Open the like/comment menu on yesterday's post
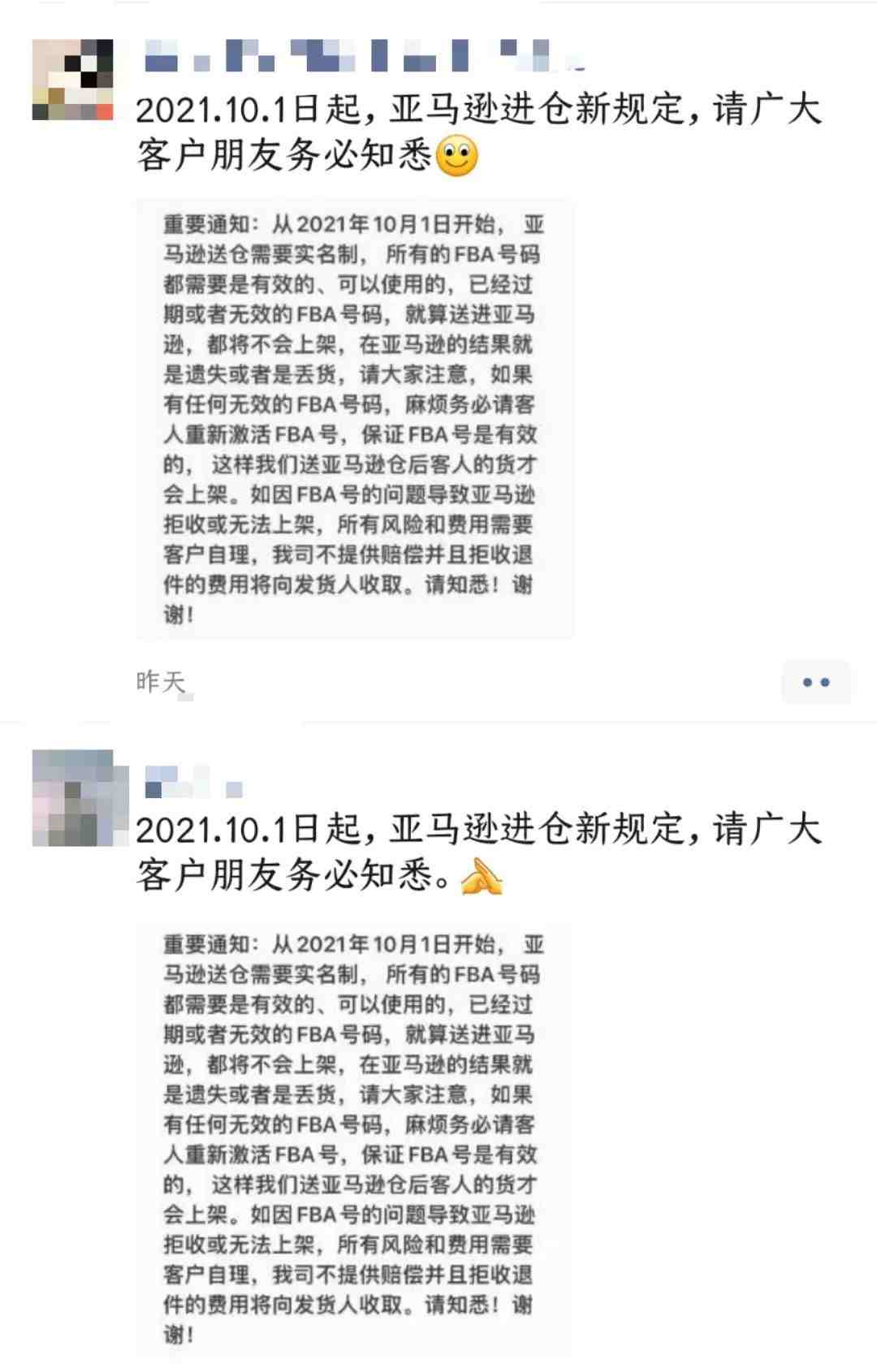 tap(815, 682)
